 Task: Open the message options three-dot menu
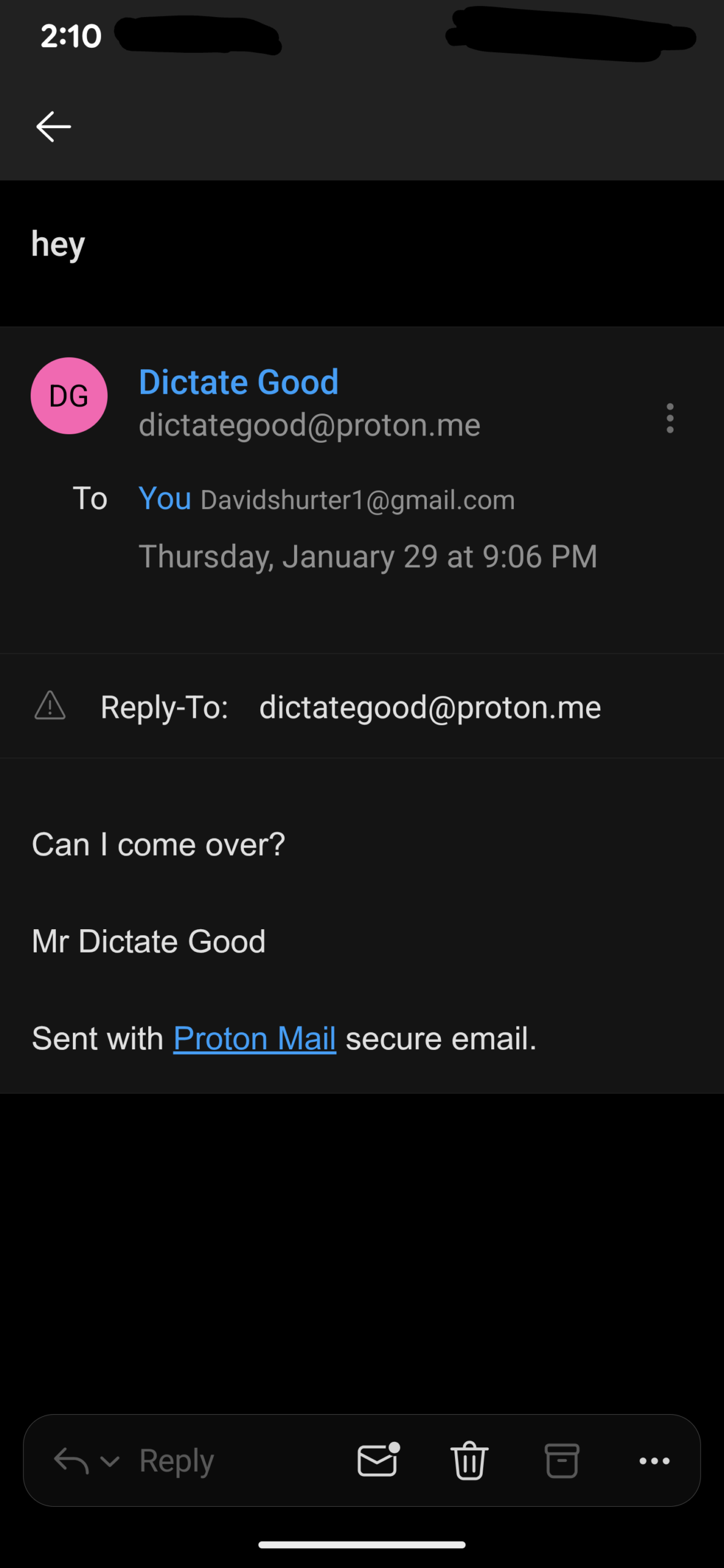(x=669, y=418)
